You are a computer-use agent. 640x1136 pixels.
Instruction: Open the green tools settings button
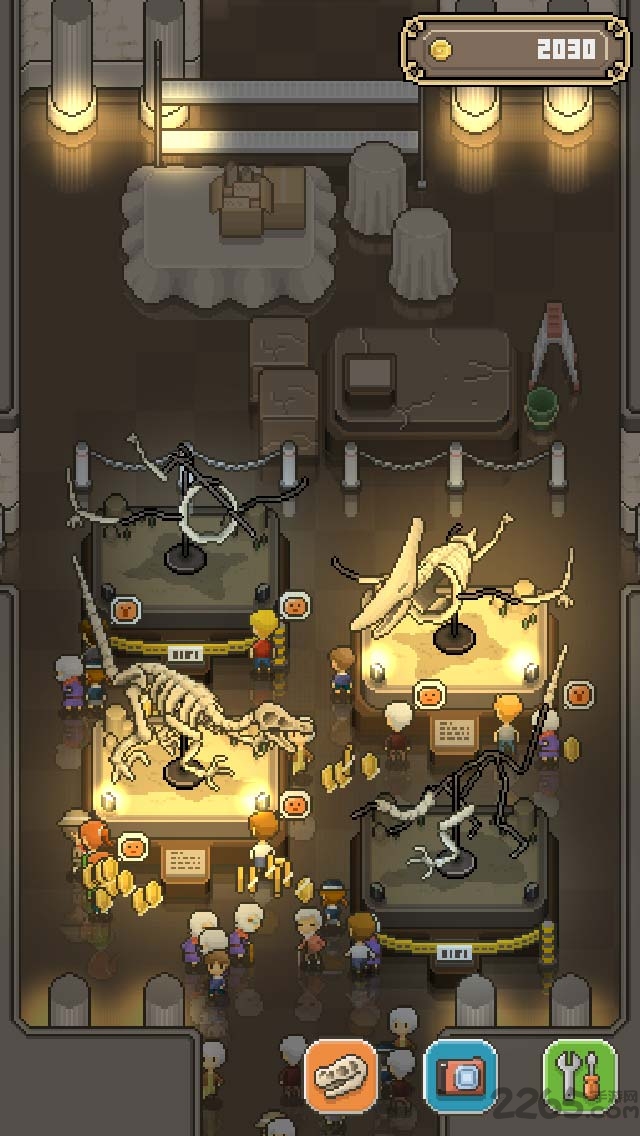[579, 1076]
